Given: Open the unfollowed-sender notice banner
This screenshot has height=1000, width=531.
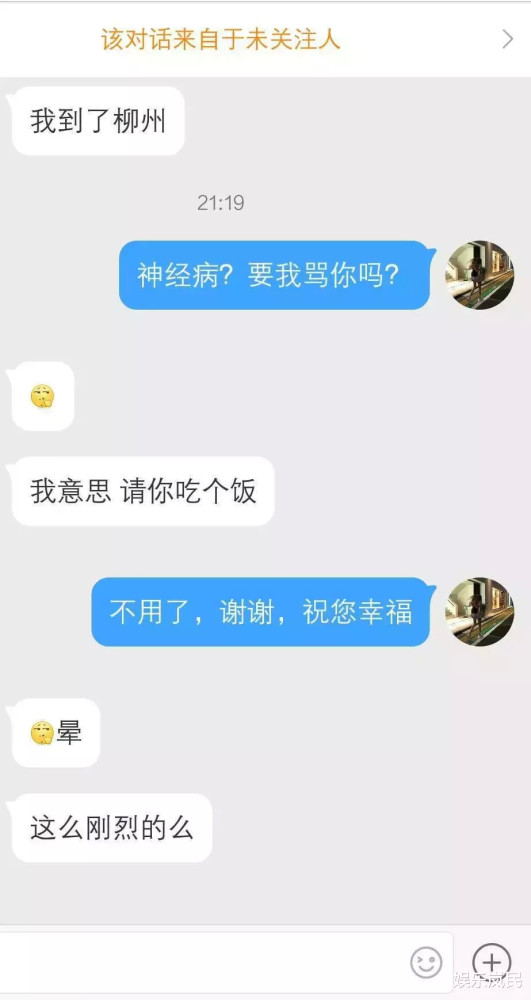Looking at the screenshot, I should click(265, 40).
